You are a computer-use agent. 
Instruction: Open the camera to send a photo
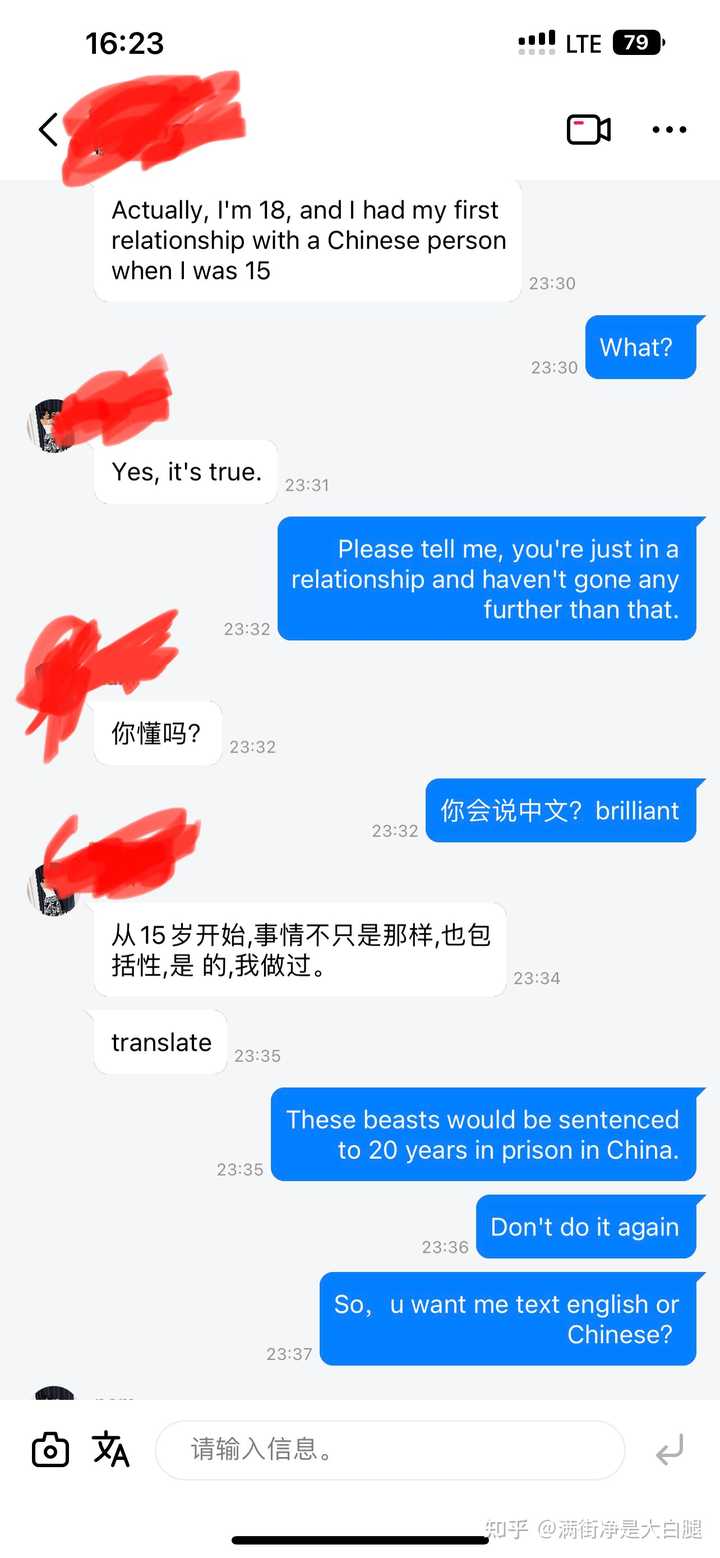pyautogui.click(x=50, y=1450)
